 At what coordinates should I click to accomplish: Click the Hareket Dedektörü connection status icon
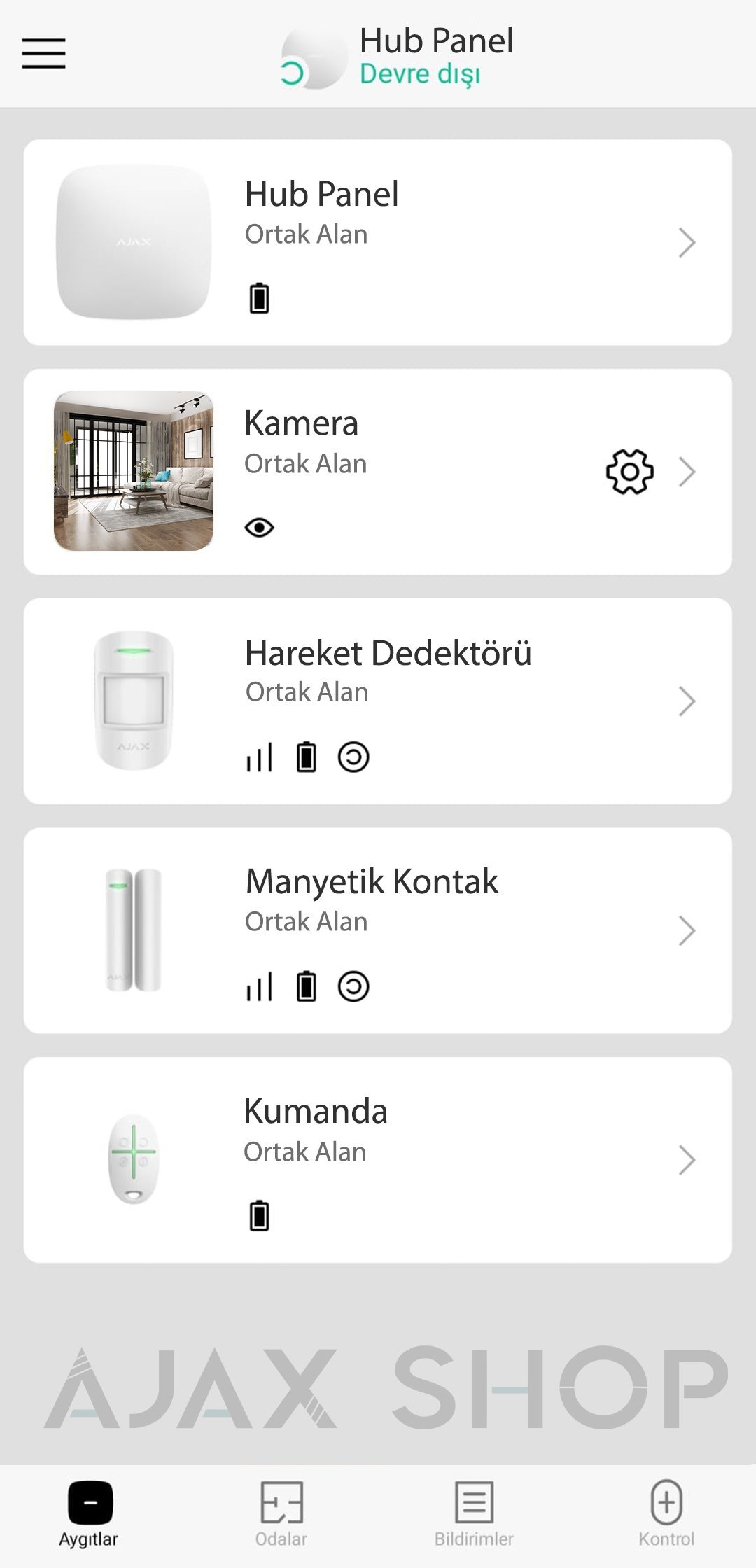(353, 757)
